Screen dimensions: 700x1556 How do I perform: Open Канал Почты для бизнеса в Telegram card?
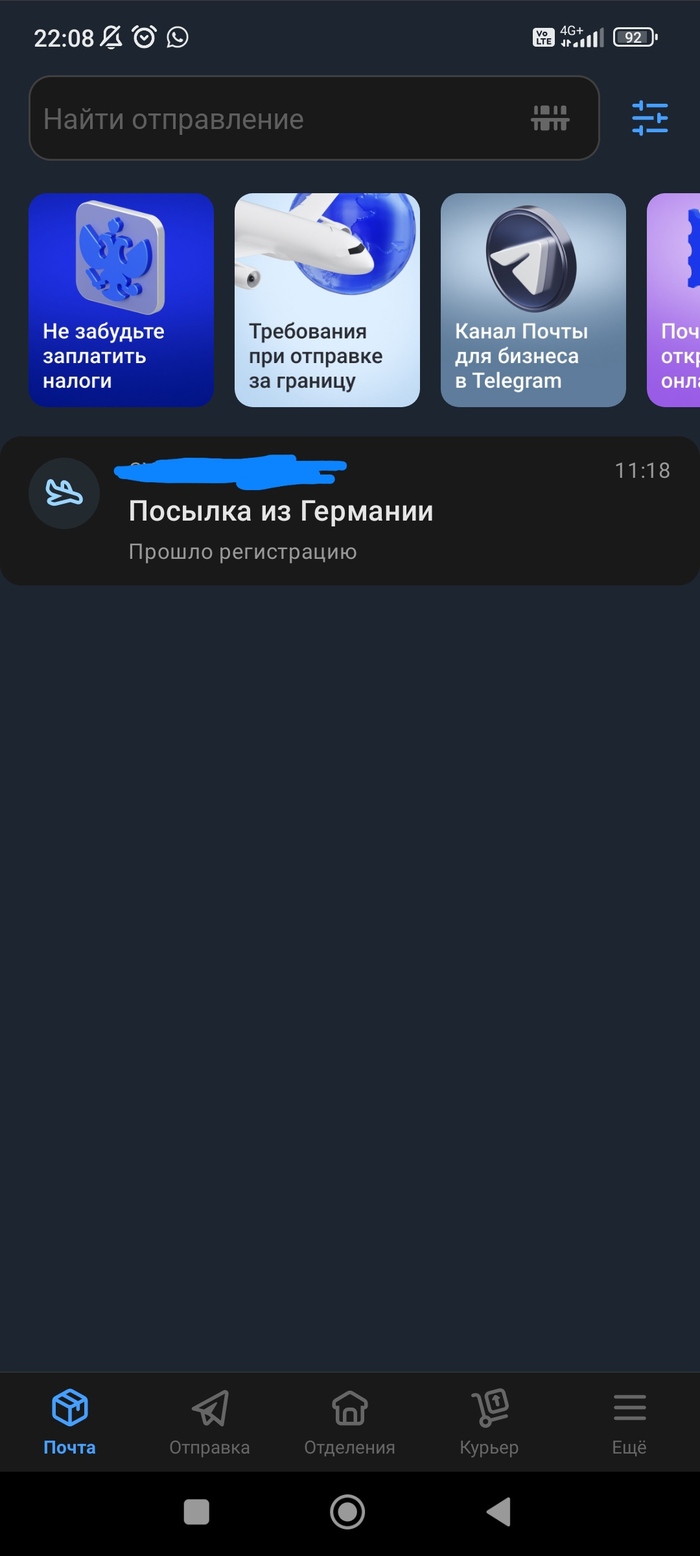(x=533, y=300)
